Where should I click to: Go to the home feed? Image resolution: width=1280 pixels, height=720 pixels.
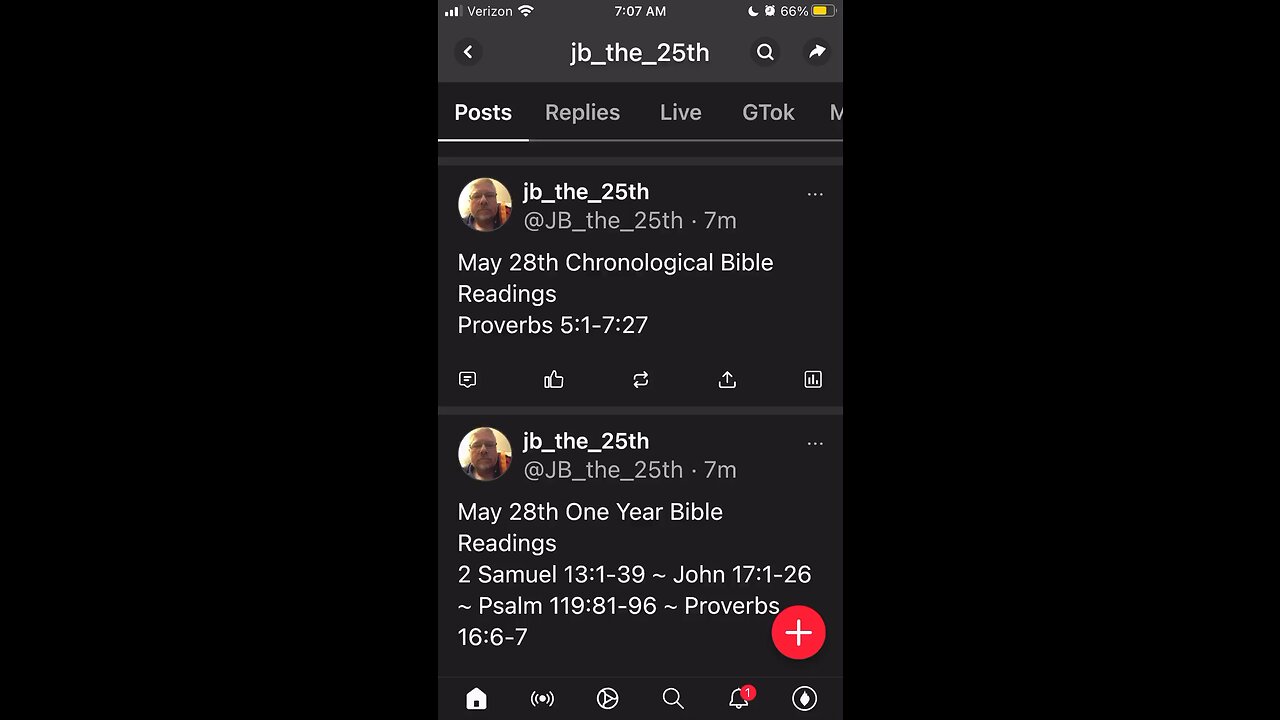click(x=476, y=699)
